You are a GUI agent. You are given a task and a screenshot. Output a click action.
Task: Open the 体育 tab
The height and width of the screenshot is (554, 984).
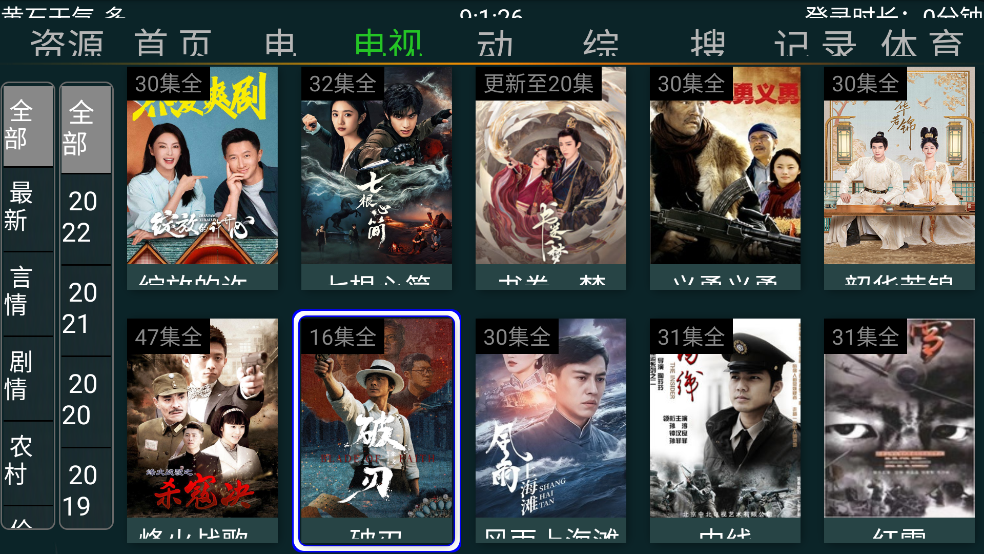tap(922, 43)
